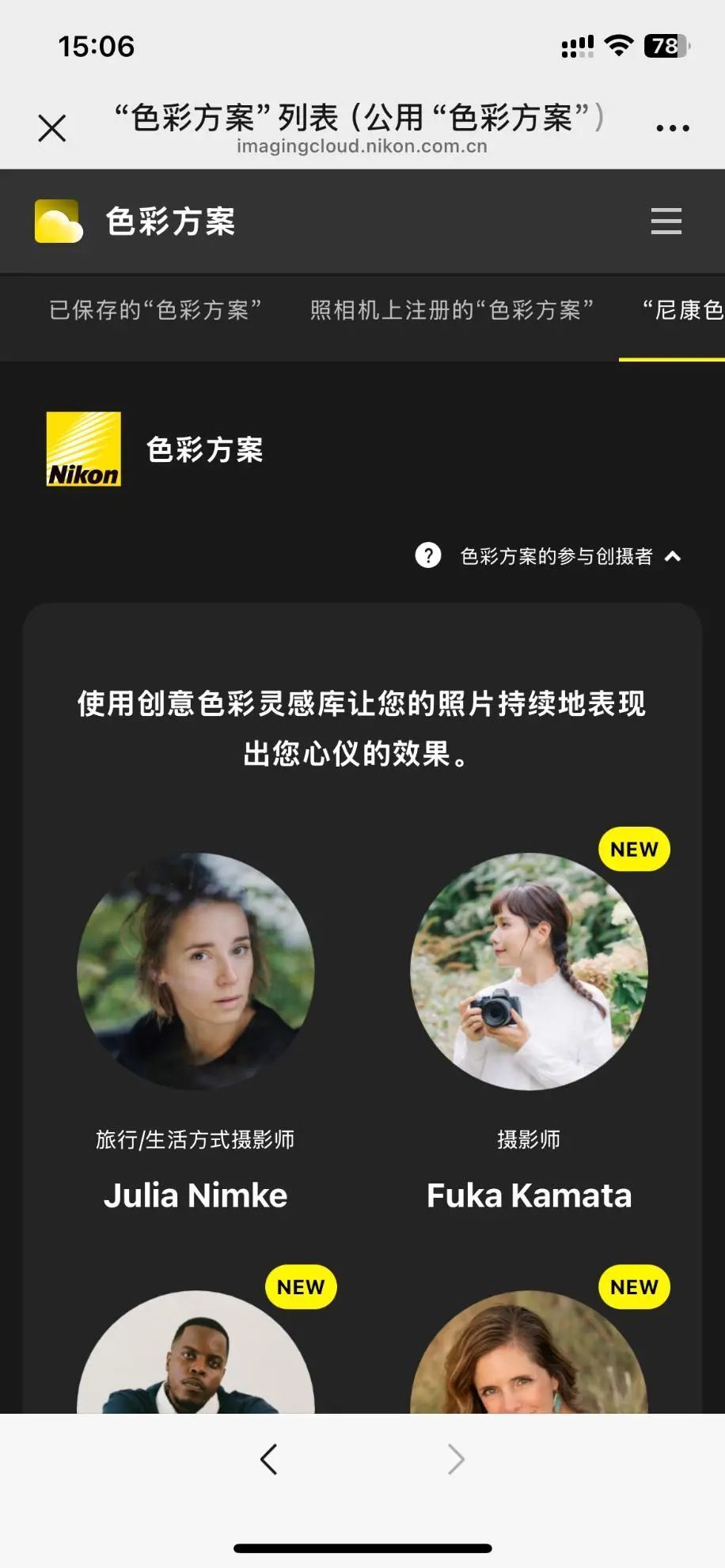Open the new female creator's profile photo
This screenshot has width=725, height=1568.
click(529, 1361)
